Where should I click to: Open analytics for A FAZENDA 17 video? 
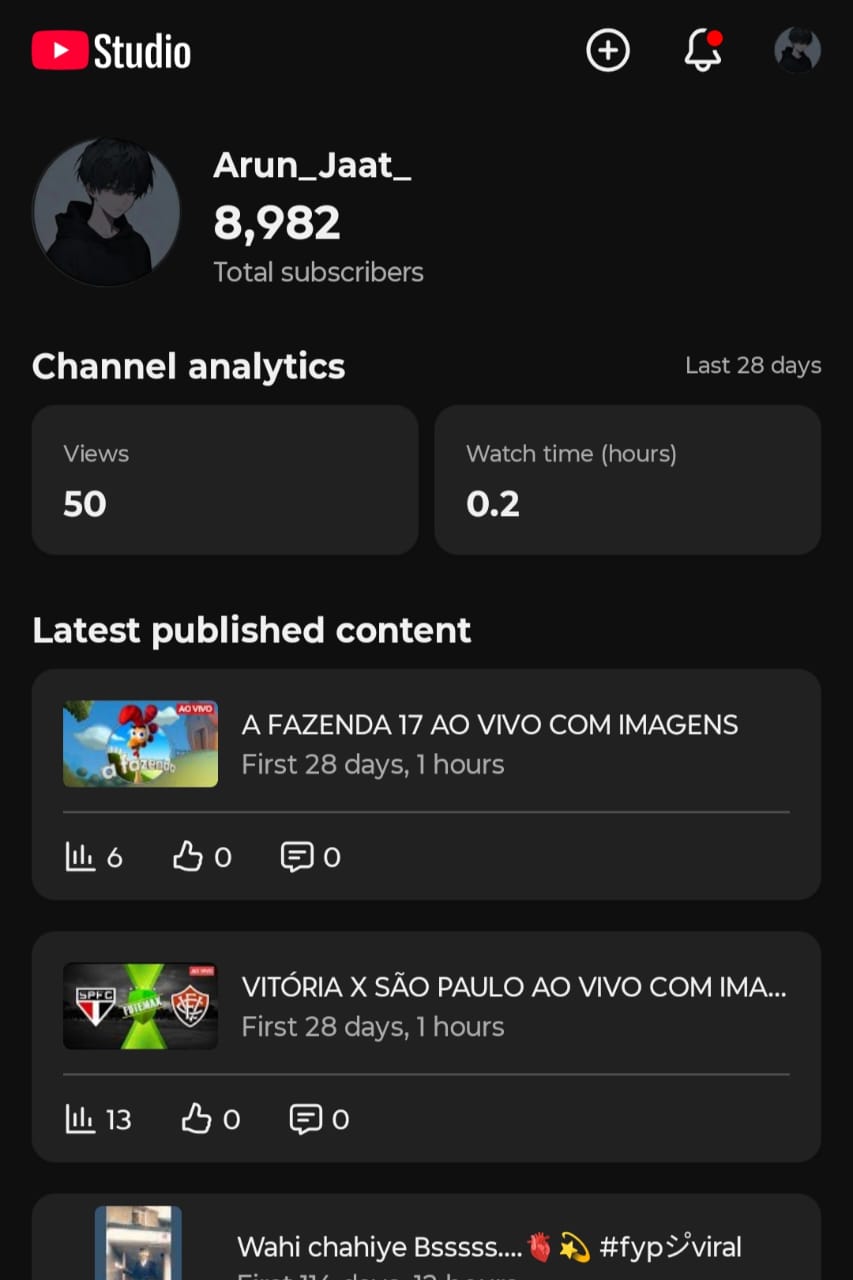pos(80,857)
